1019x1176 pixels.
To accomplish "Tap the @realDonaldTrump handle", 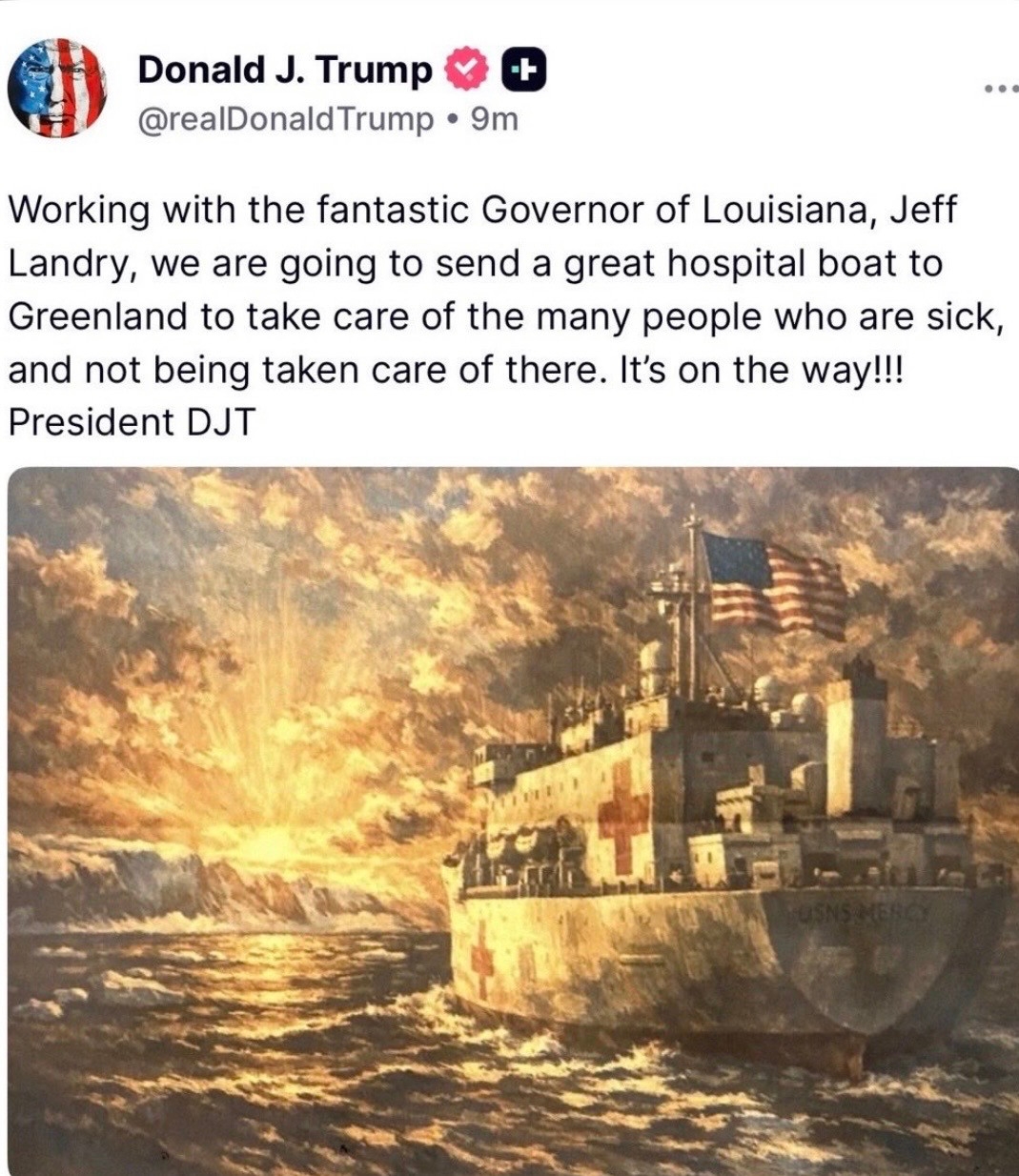I will (x=285, y=120).
